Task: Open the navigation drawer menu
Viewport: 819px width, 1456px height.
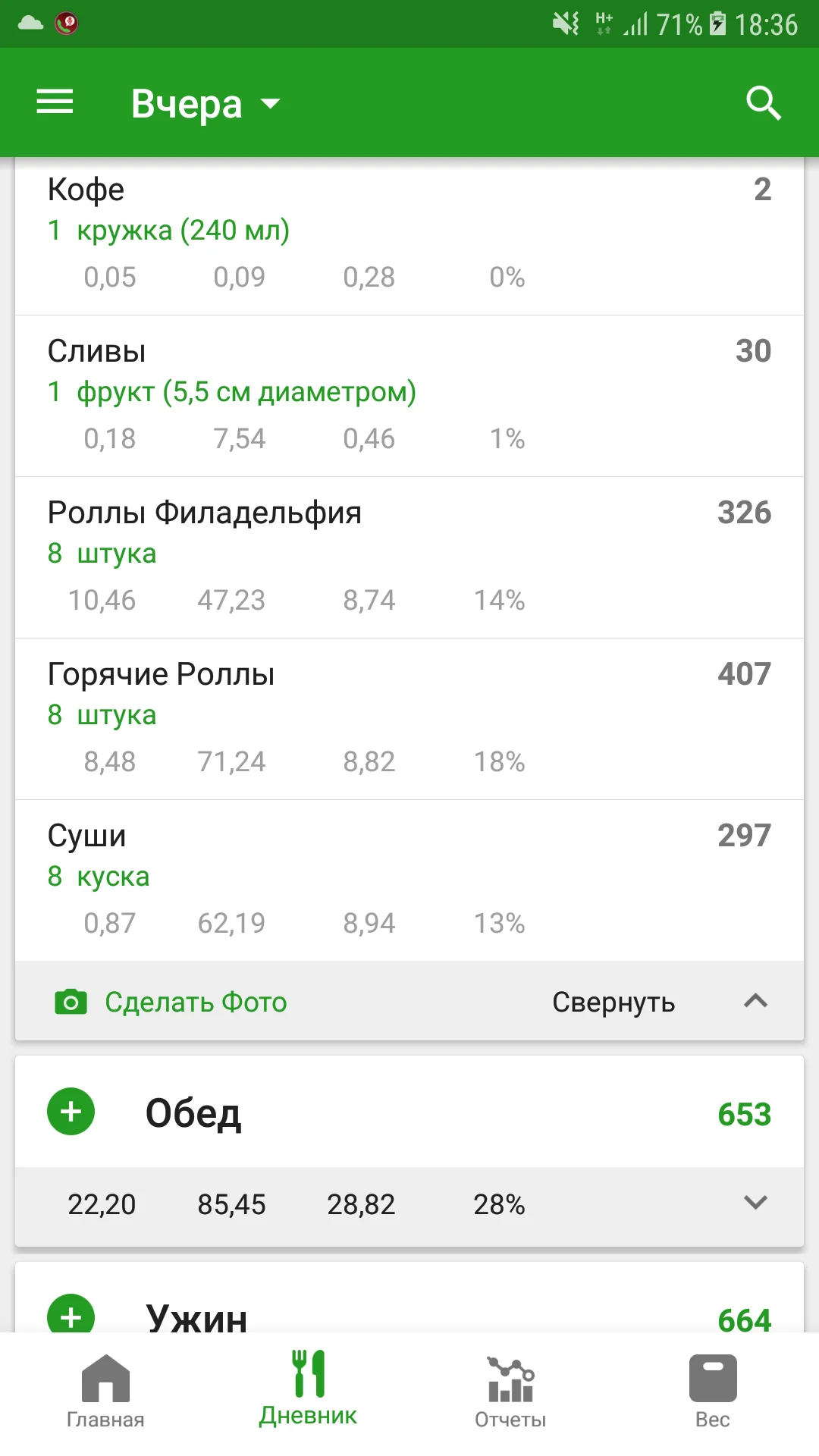Action: pos(54,102)
